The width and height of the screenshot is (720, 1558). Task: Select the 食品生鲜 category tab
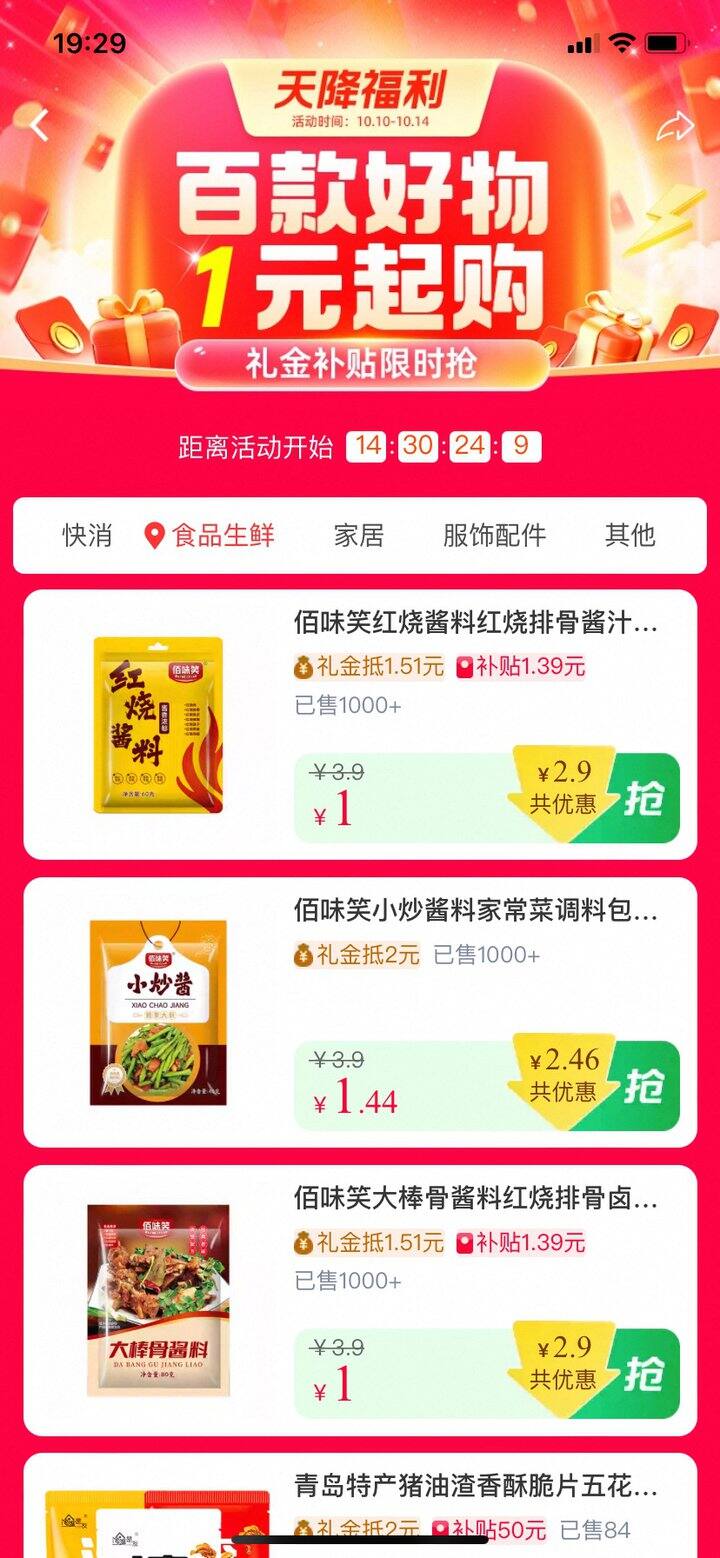coord(210,535)
